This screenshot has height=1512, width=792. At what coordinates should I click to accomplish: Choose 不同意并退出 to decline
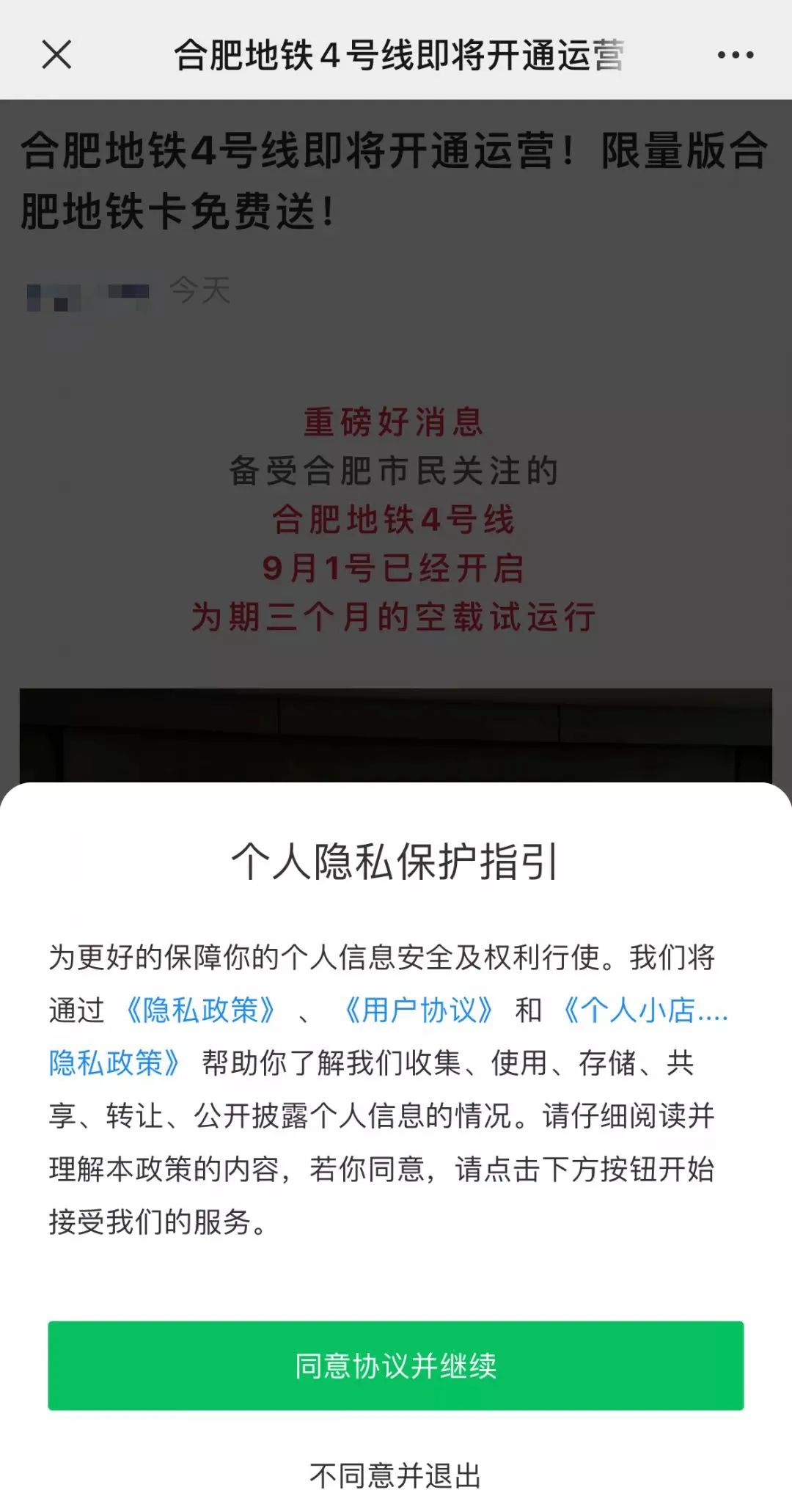[396, 1475]
